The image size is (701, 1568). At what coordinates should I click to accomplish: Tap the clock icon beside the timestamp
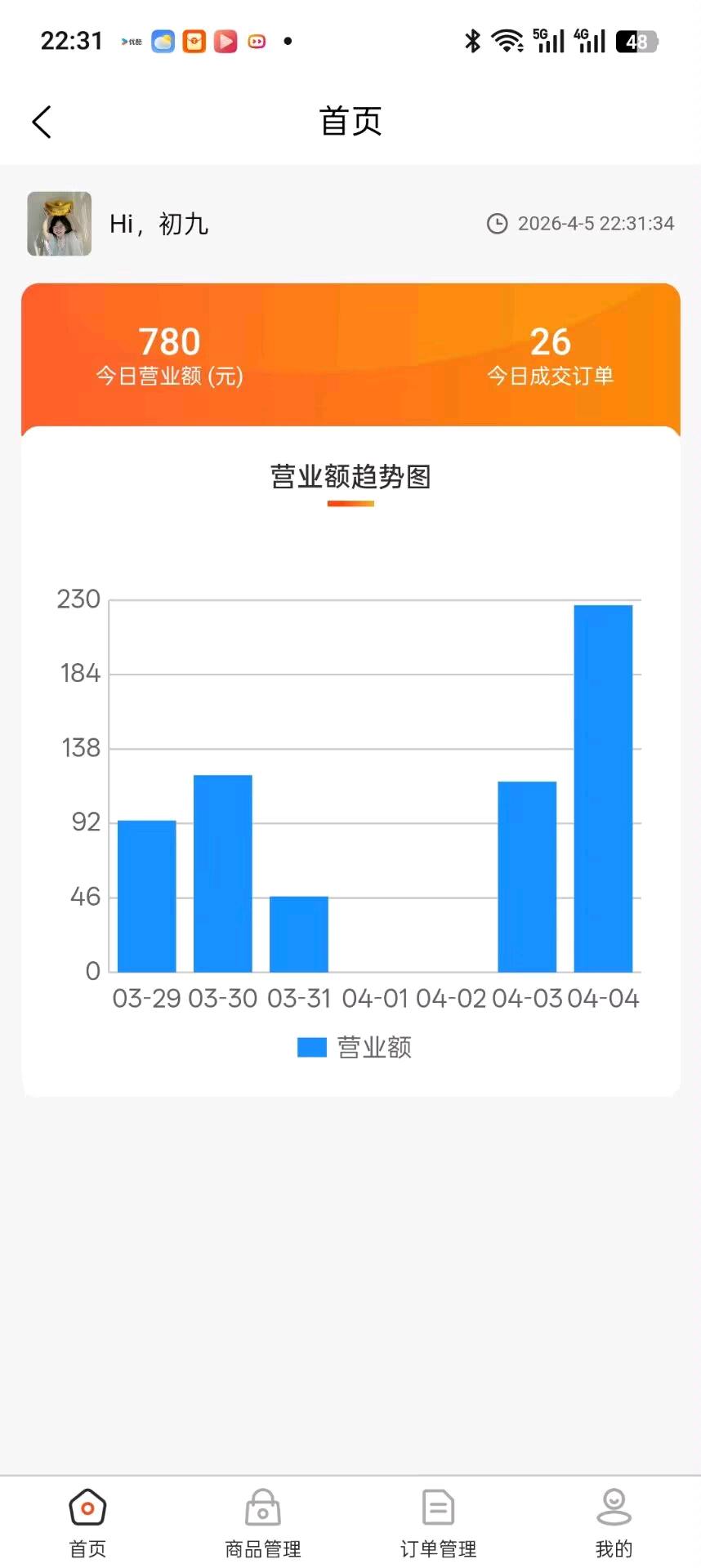click(x=497, y=223)
